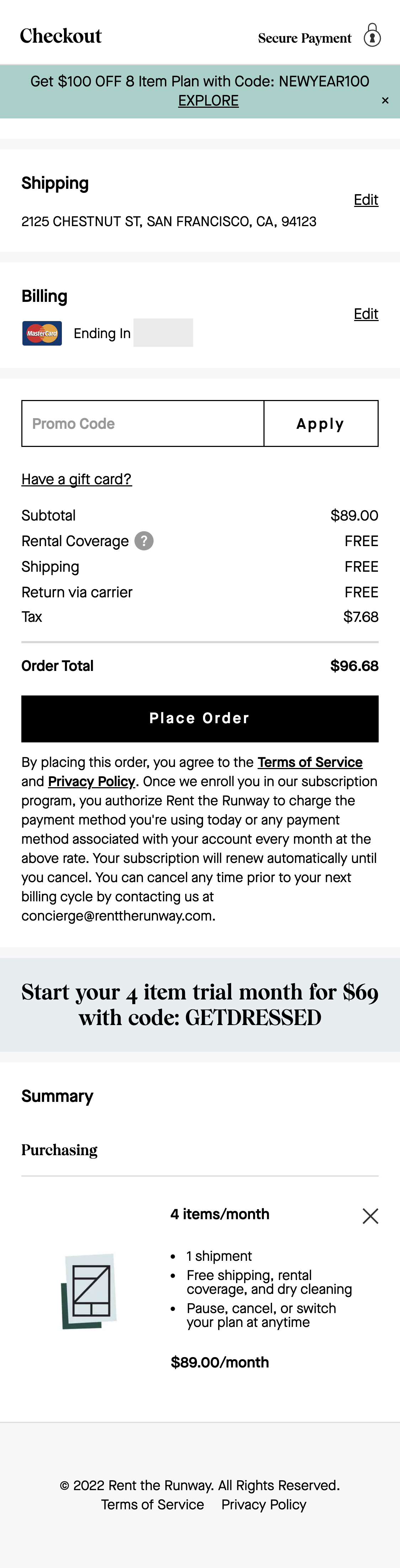Open Privacy Policy in order agreement
The width and height of the screenshot is (400, 1568).
tap(91, 781)
